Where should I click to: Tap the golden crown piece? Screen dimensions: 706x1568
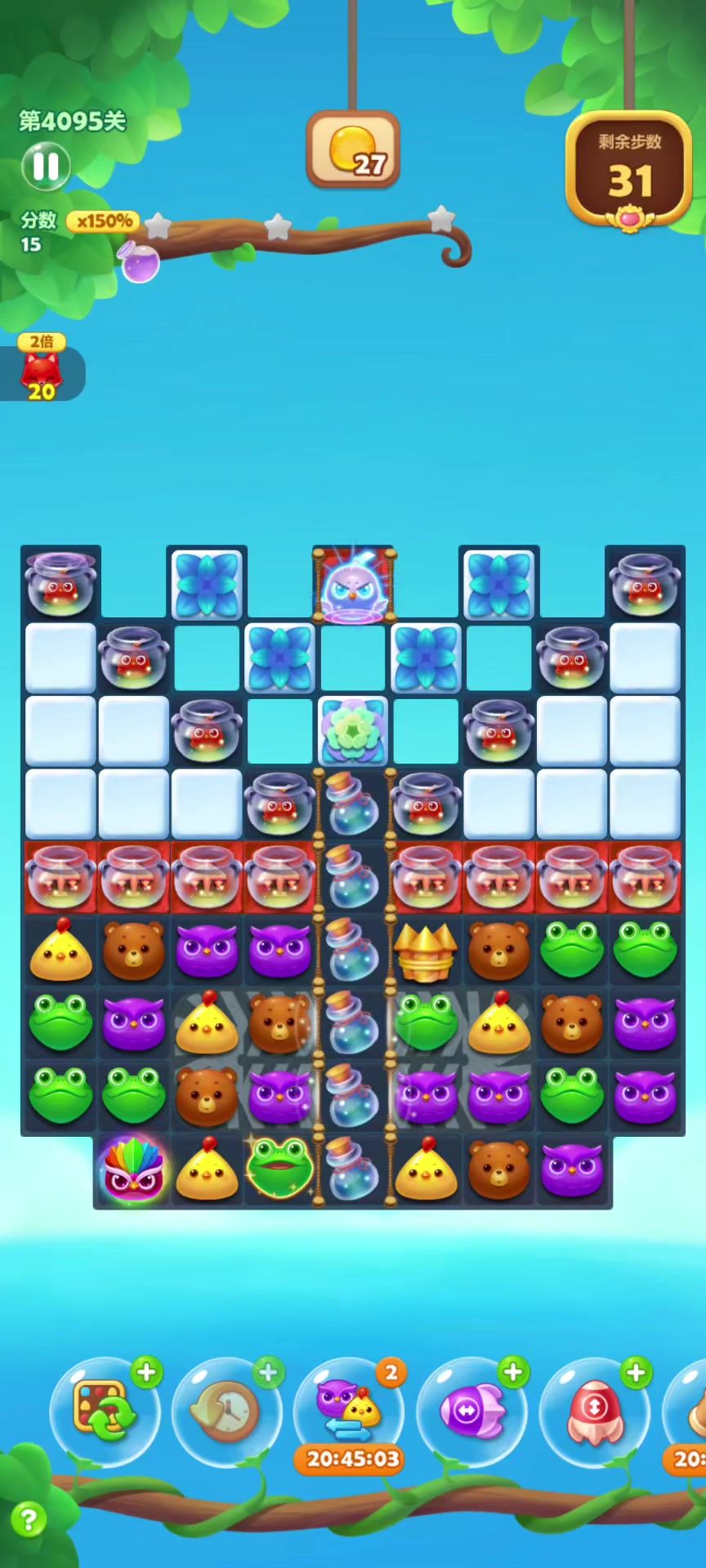(425, 951)
